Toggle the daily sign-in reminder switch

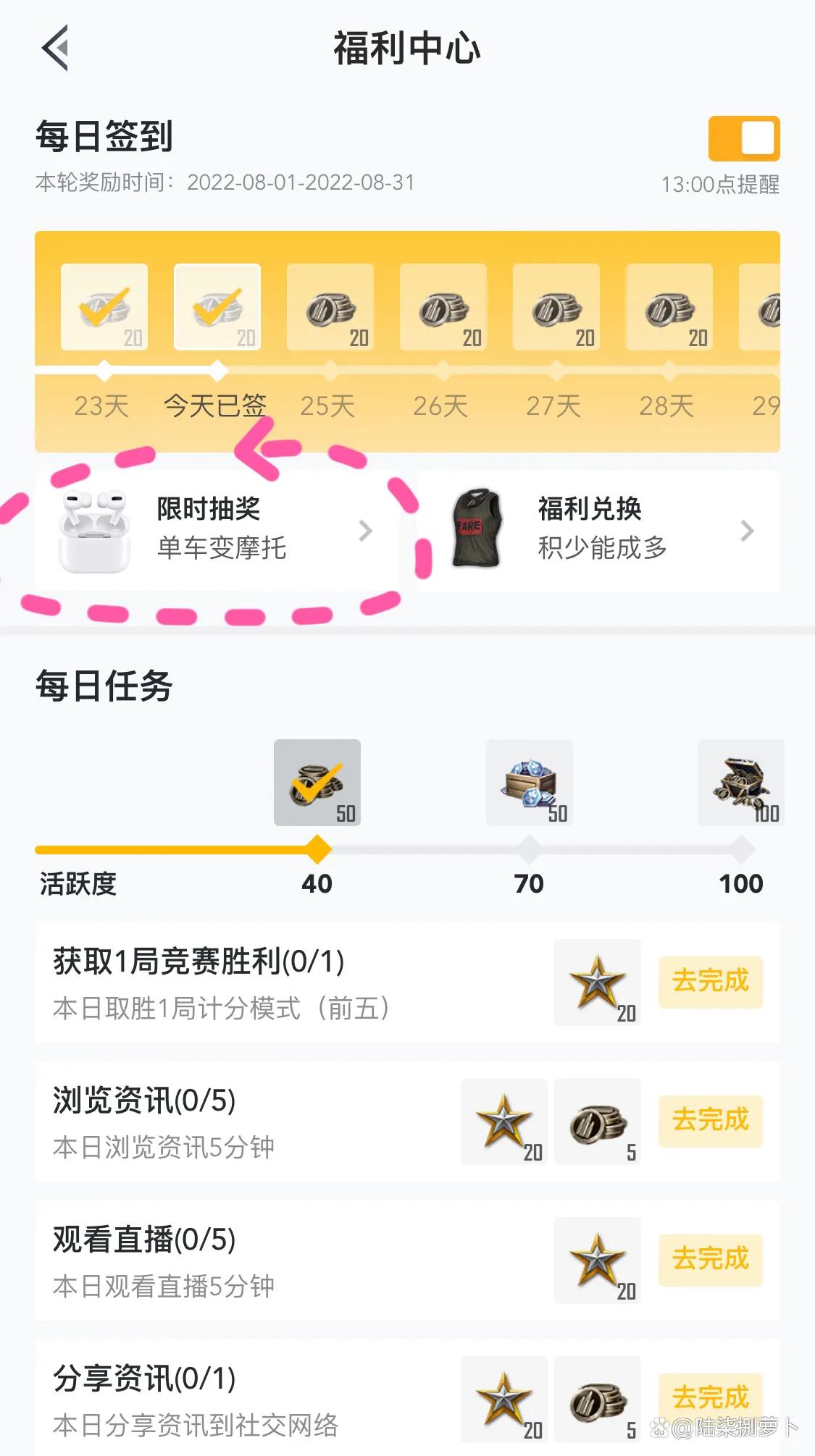pyautogui.click(x=743, y=138)
